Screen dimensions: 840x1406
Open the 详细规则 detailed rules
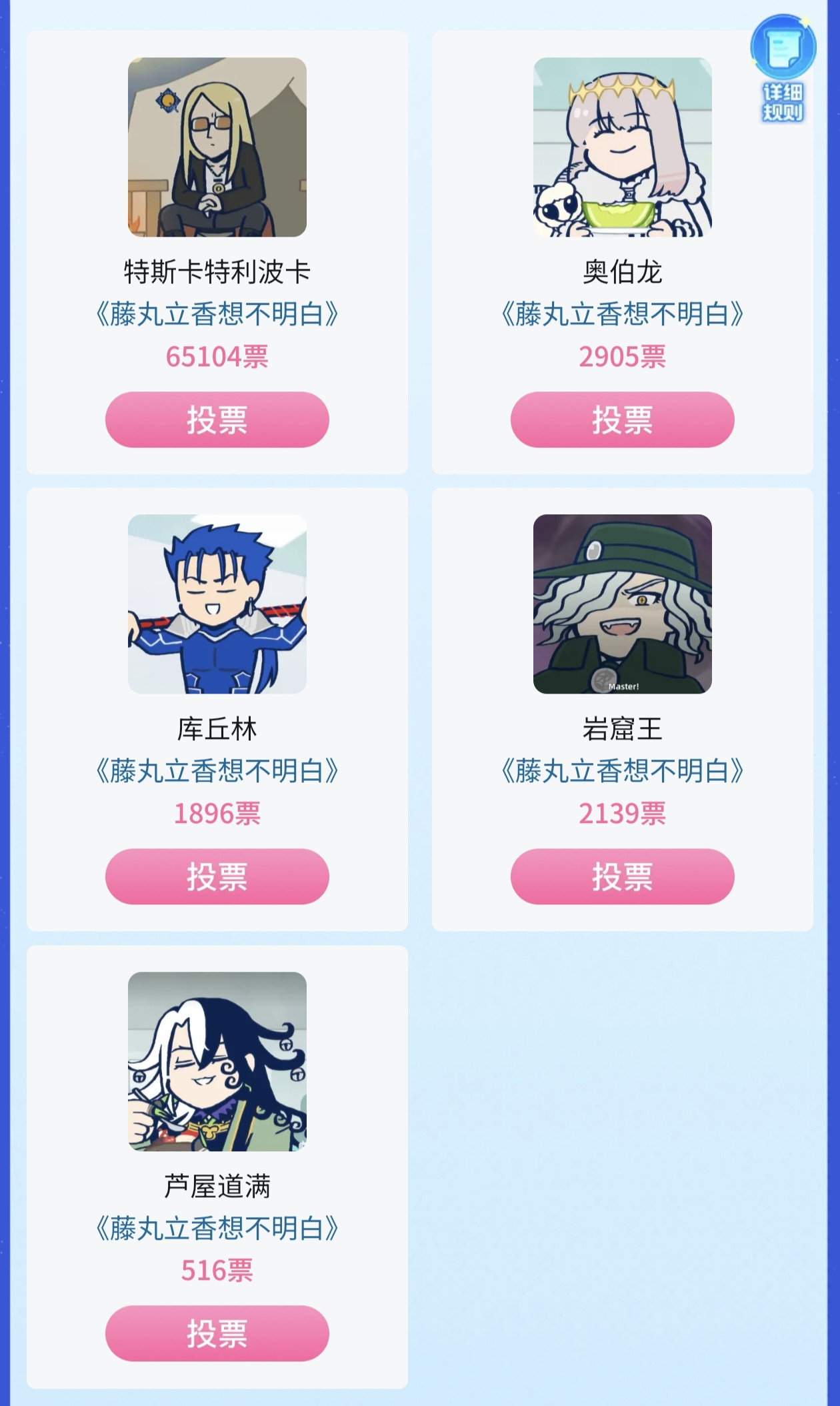(783, 70)
